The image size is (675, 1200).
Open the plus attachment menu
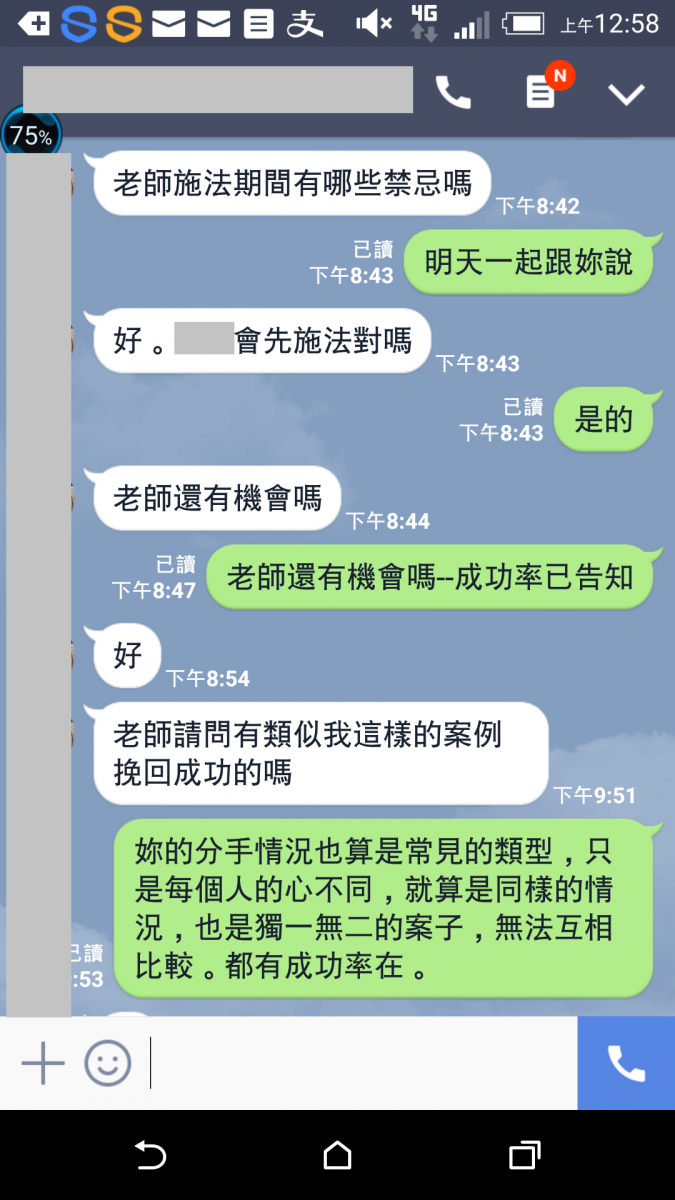point(43,1063)
